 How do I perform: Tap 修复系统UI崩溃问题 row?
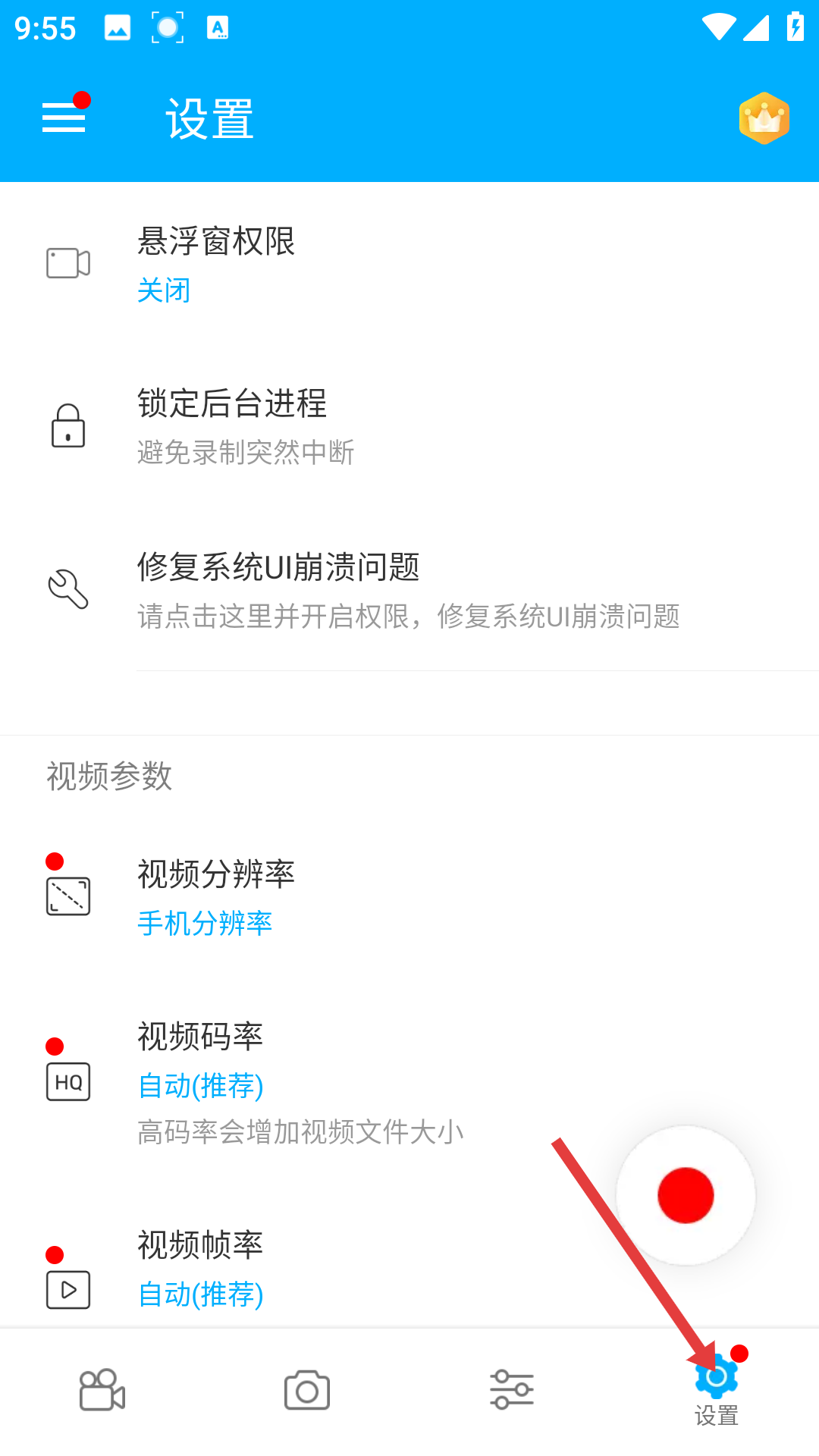pos(409,590)
